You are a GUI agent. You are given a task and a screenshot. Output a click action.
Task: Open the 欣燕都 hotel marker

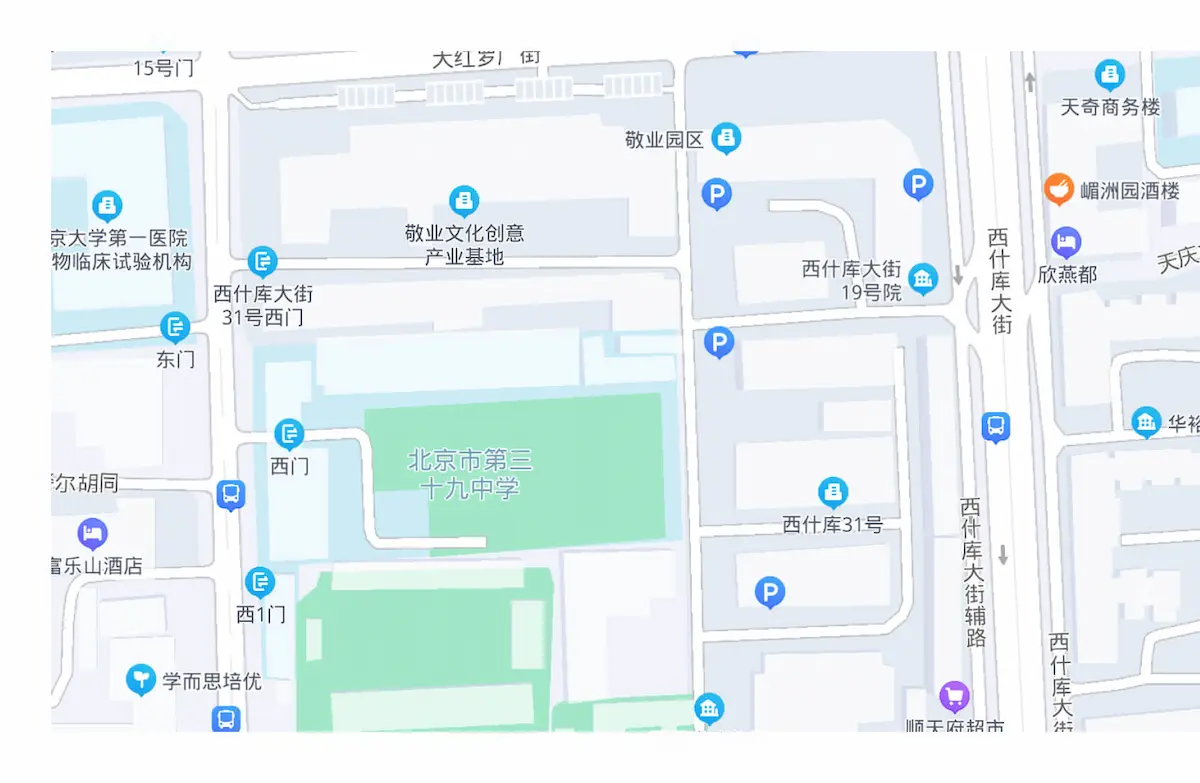click(x=1066, y=242)
